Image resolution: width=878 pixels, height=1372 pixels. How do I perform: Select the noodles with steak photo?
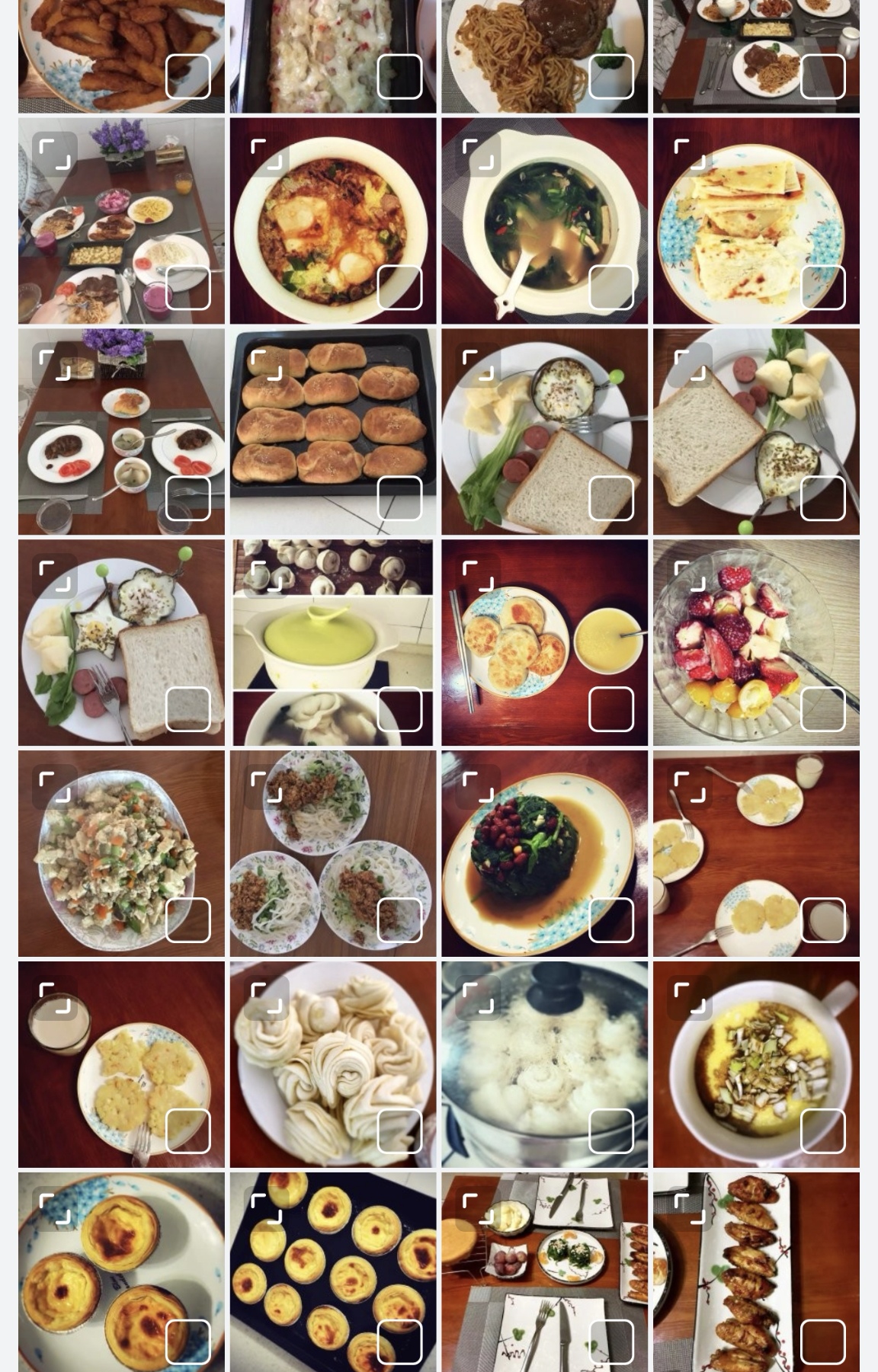(611, 77)
